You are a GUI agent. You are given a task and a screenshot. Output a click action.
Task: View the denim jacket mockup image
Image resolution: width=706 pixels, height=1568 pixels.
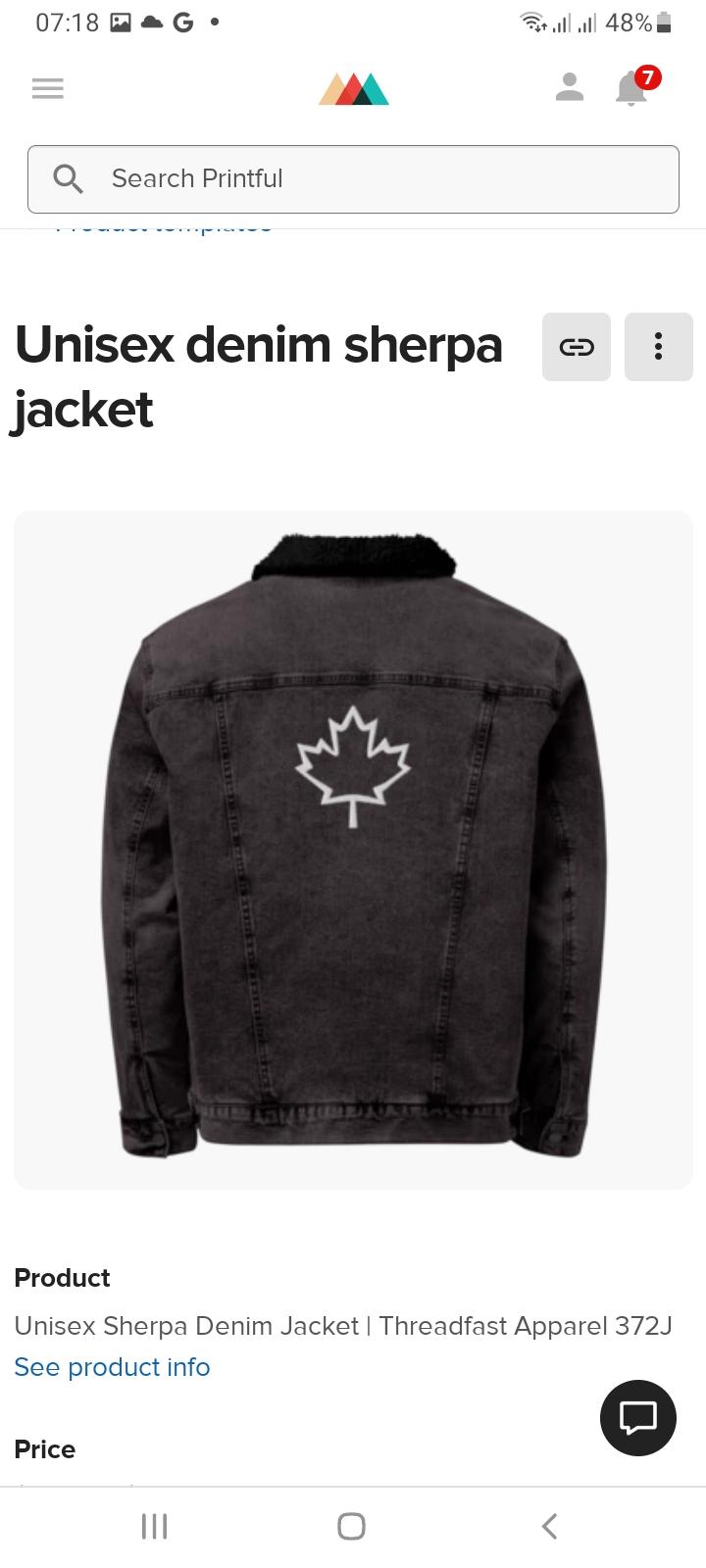[x=353, y=849]
